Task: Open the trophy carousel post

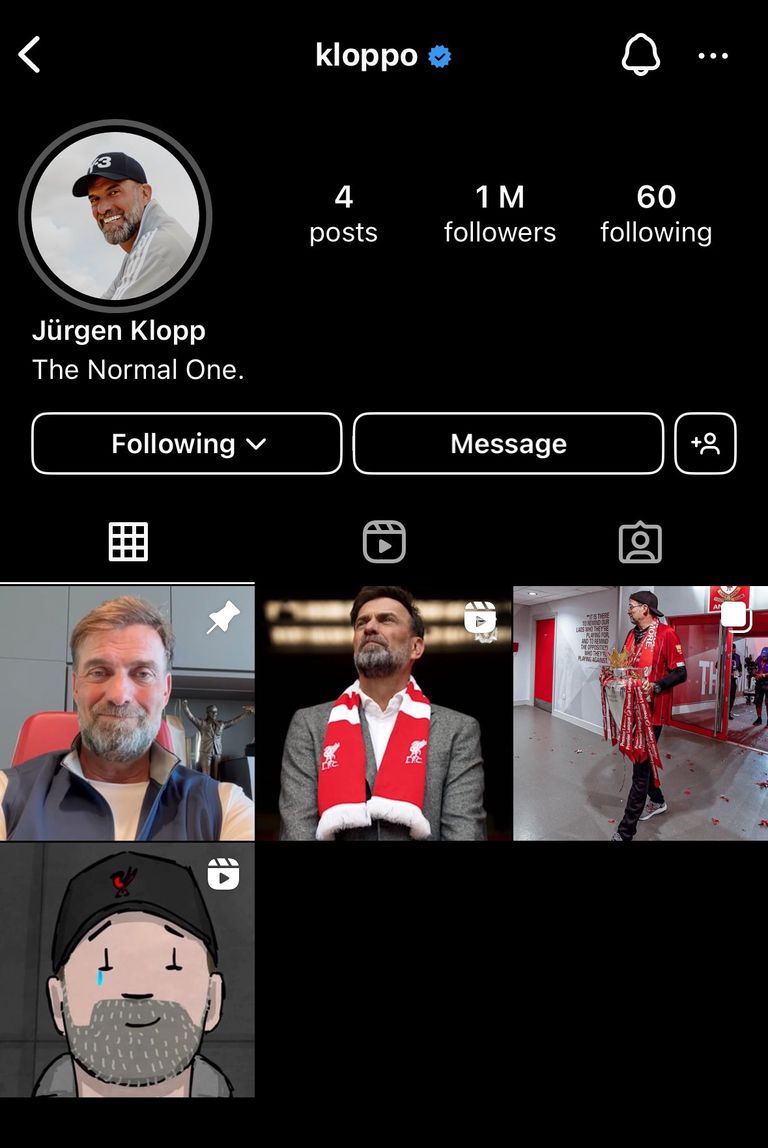Action: pyautogui.click(x=640, y=712)
